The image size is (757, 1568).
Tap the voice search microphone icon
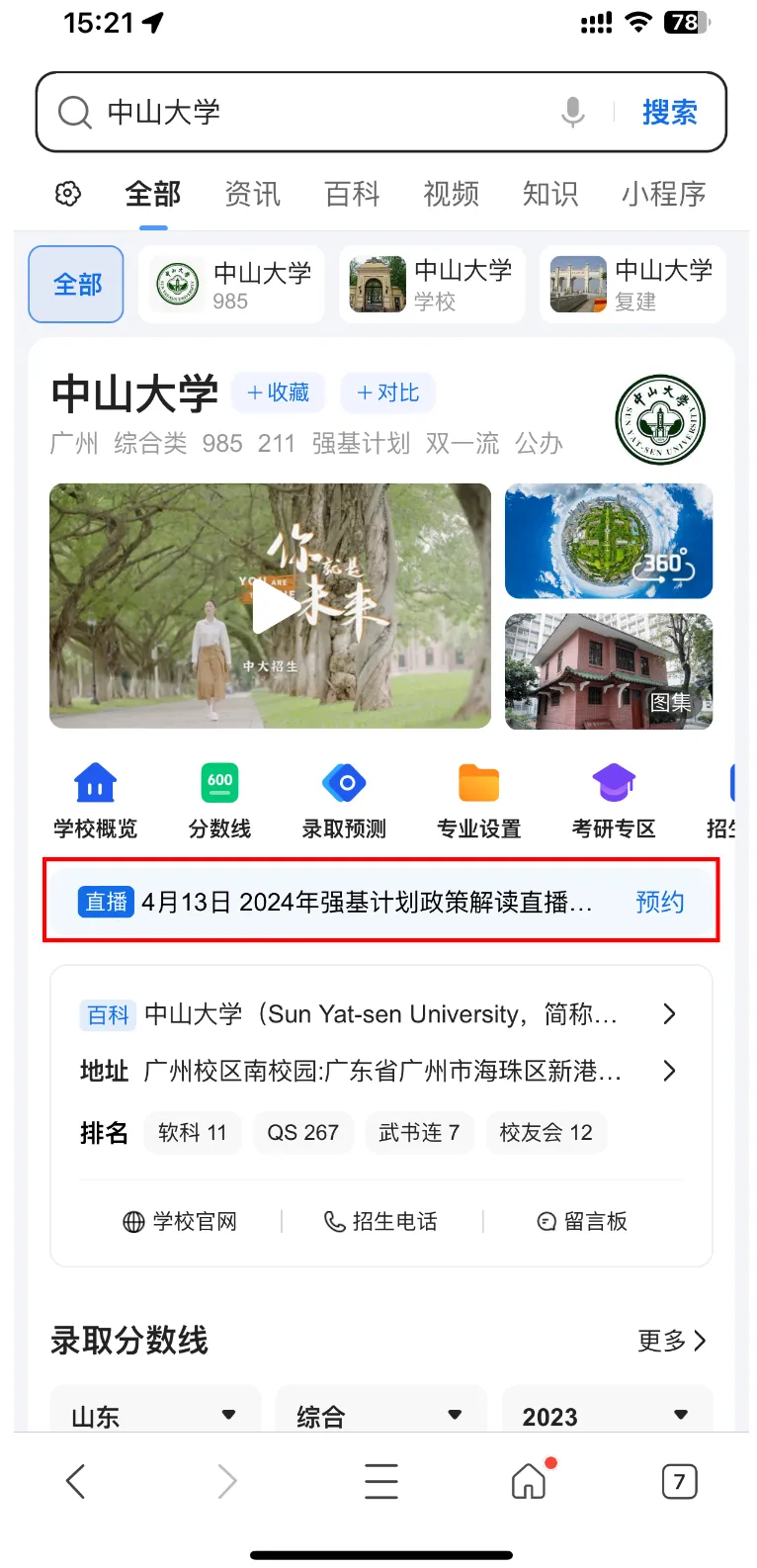point(572,112)
